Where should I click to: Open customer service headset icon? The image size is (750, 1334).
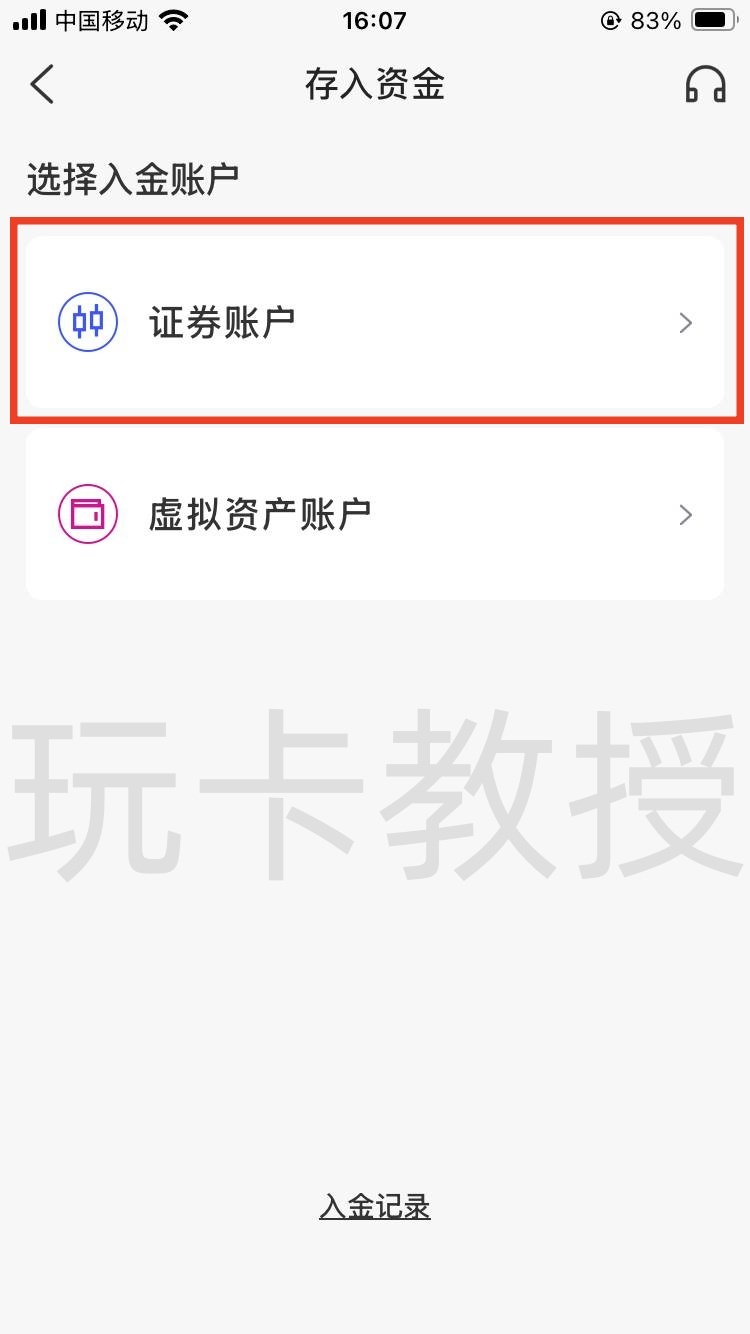pos(705,85)
